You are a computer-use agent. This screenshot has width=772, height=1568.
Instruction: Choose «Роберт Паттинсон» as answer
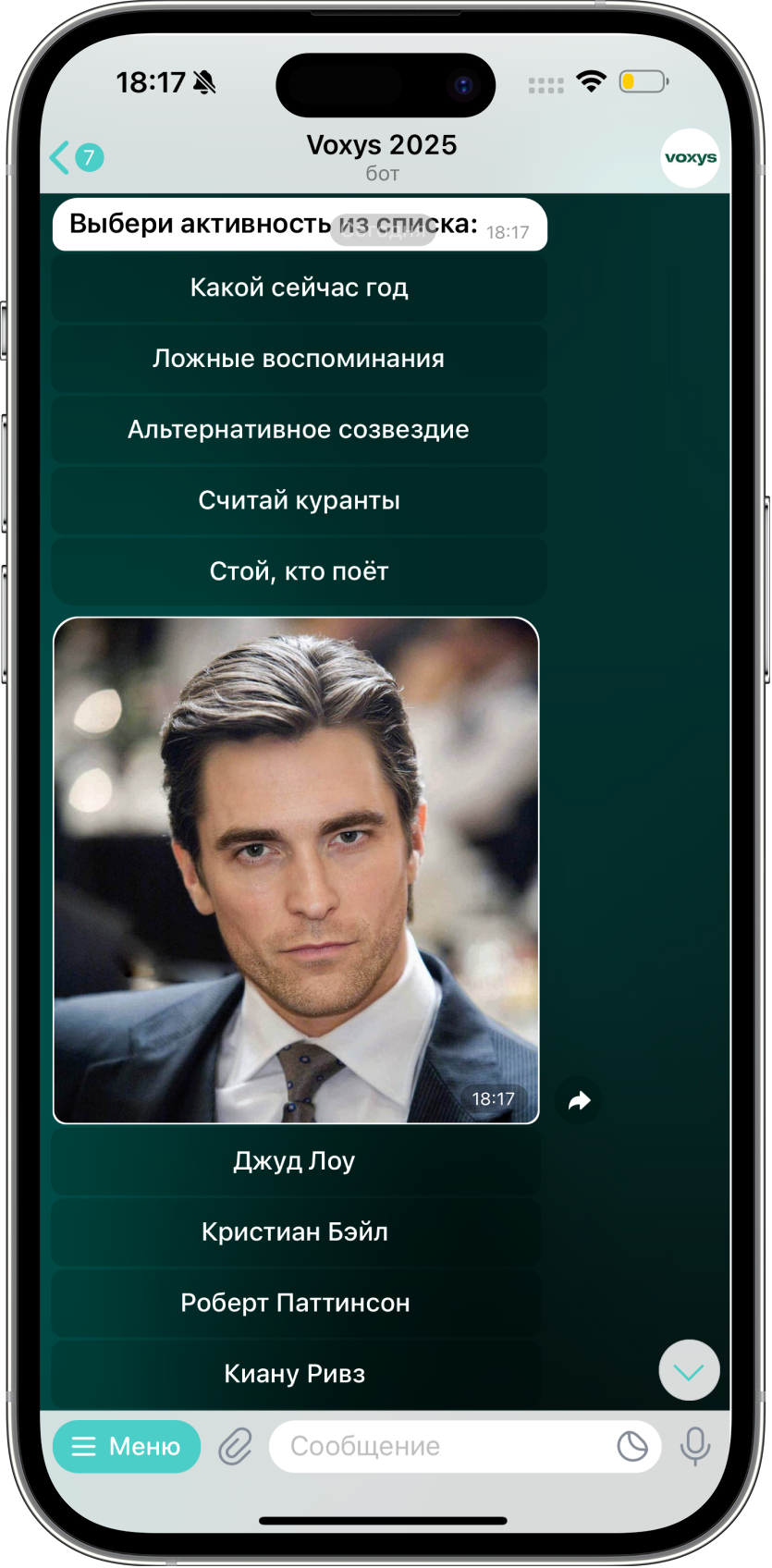tap(295, 1304)
